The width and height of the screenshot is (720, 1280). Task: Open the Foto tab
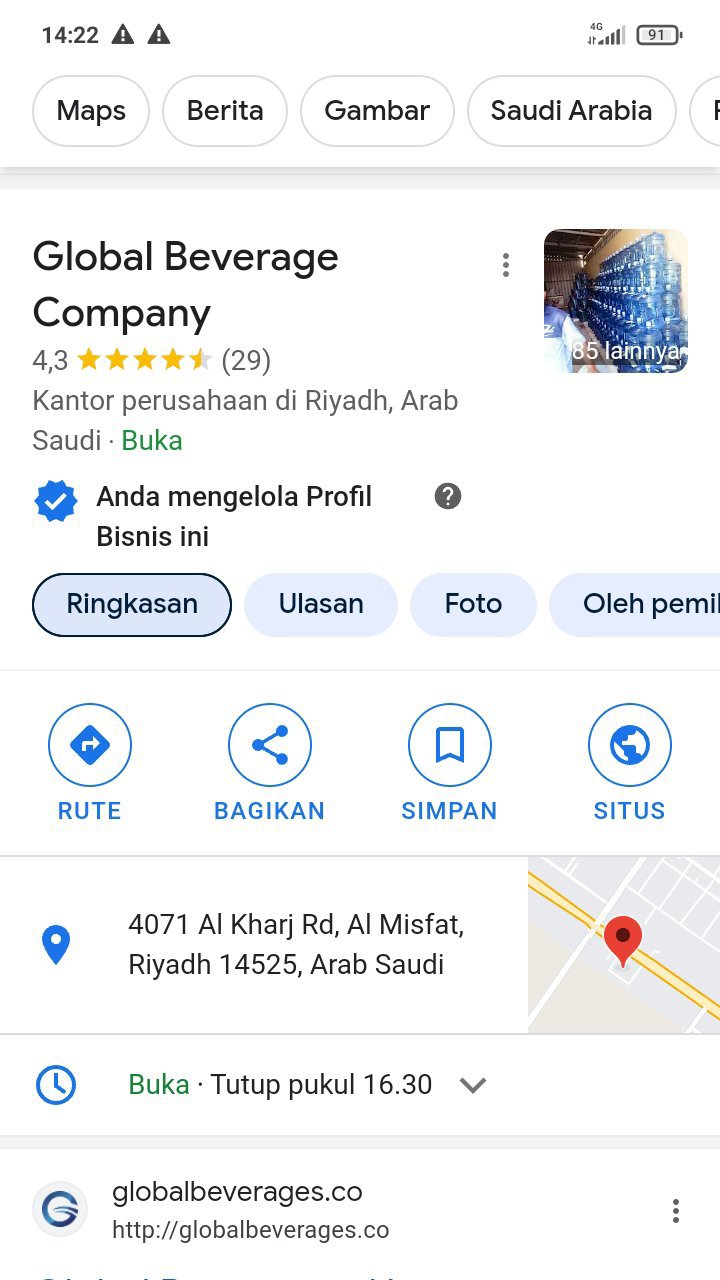tap(473, 604)
